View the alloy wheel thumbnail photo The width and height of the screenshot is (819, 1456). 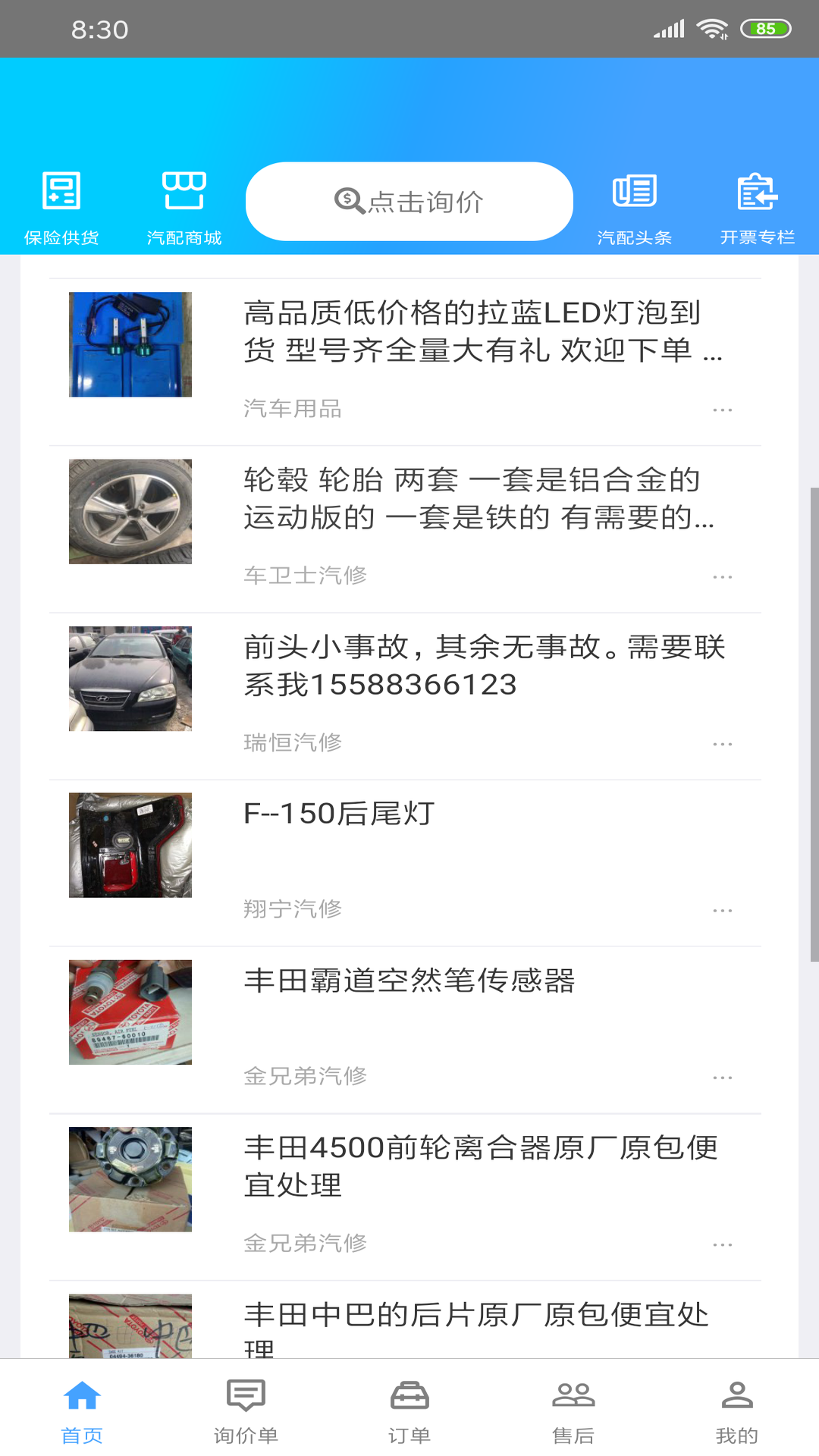(x=130, y=511)
